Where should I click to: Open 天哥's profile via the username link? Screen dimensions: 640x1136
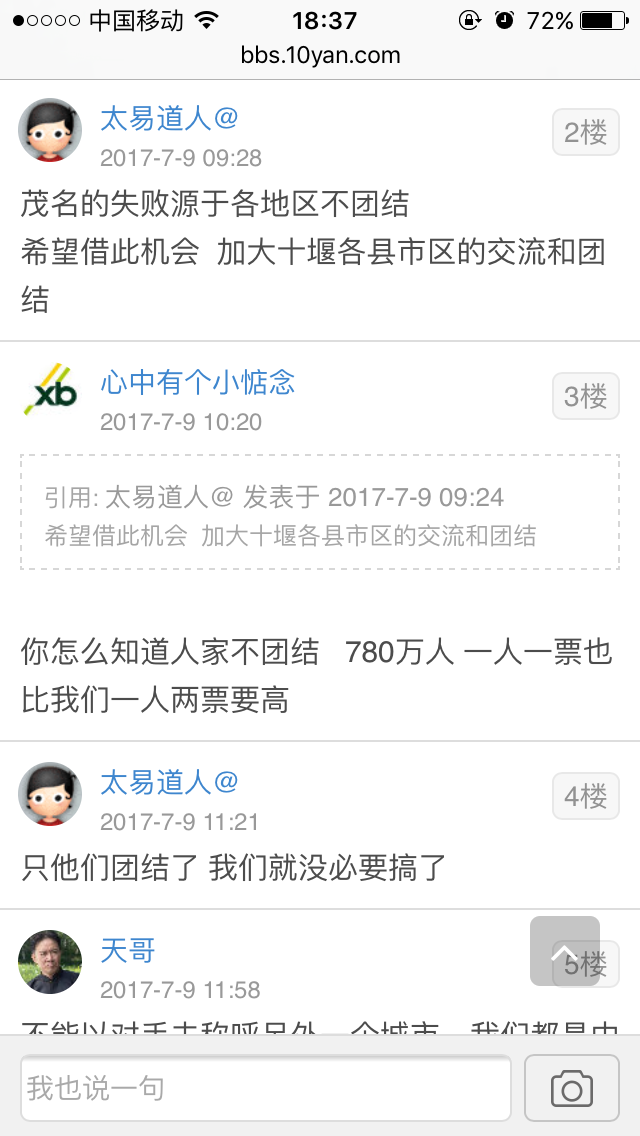[x=128, y=950]
